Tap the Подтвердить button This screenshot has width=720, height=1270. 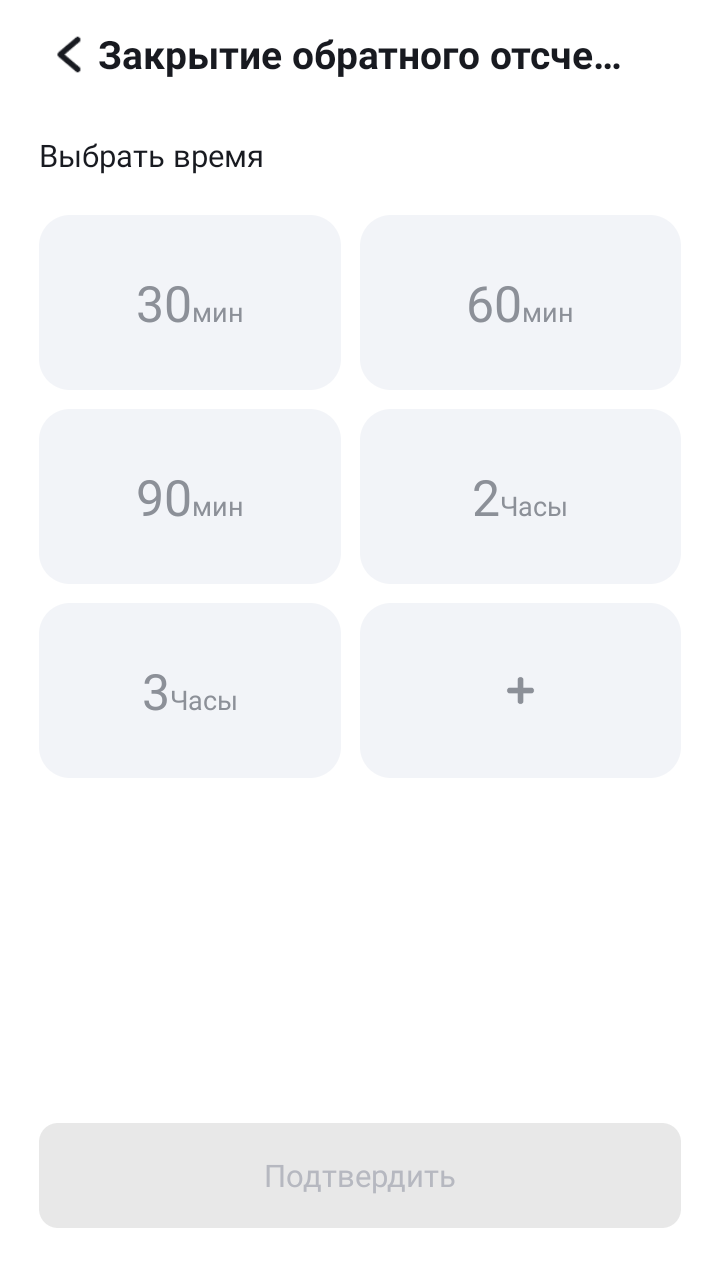coord(360,1176)
